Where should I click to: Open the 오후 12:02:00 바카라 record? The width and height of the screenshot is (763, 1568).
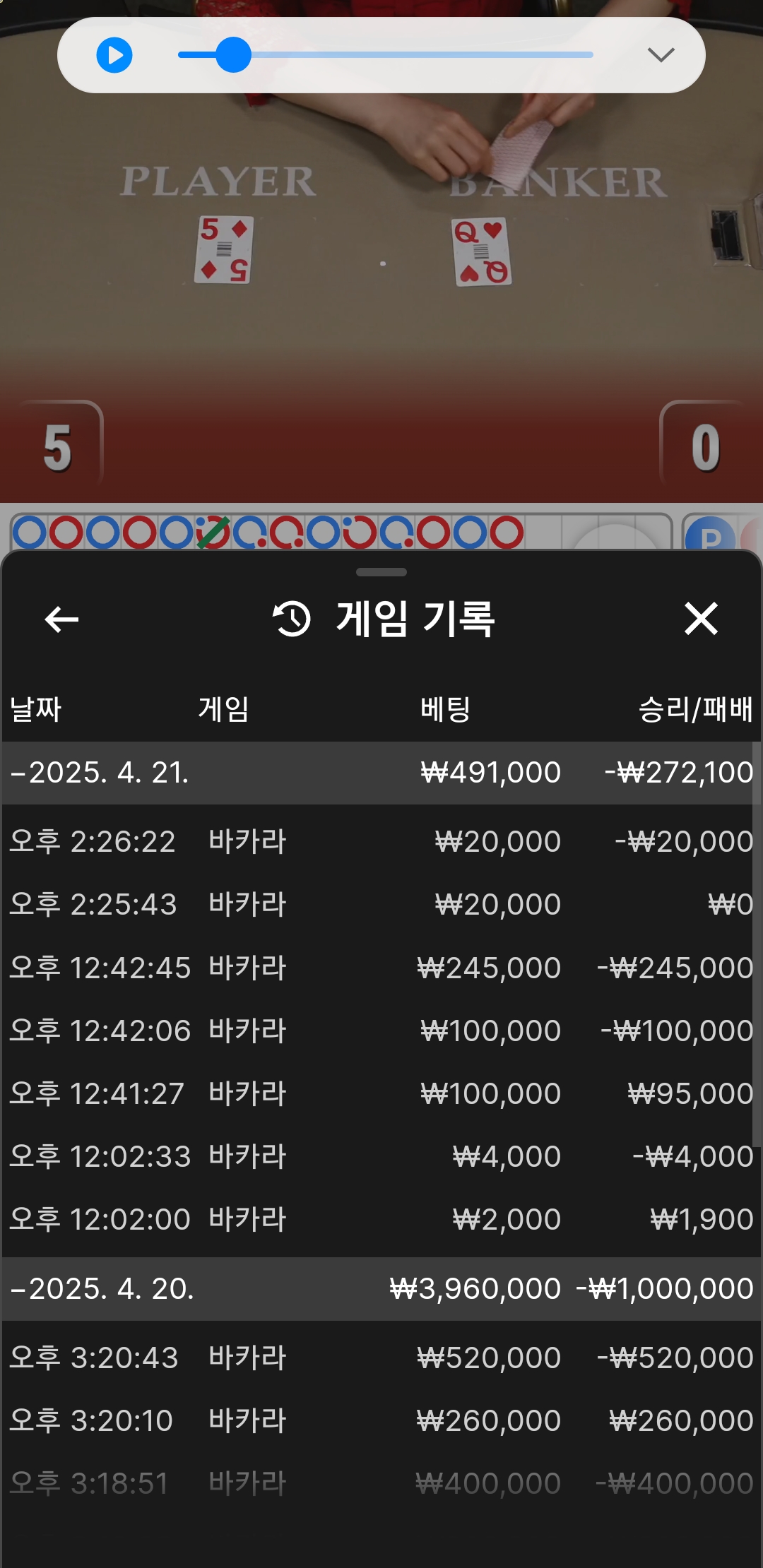tap(381, 1219)
